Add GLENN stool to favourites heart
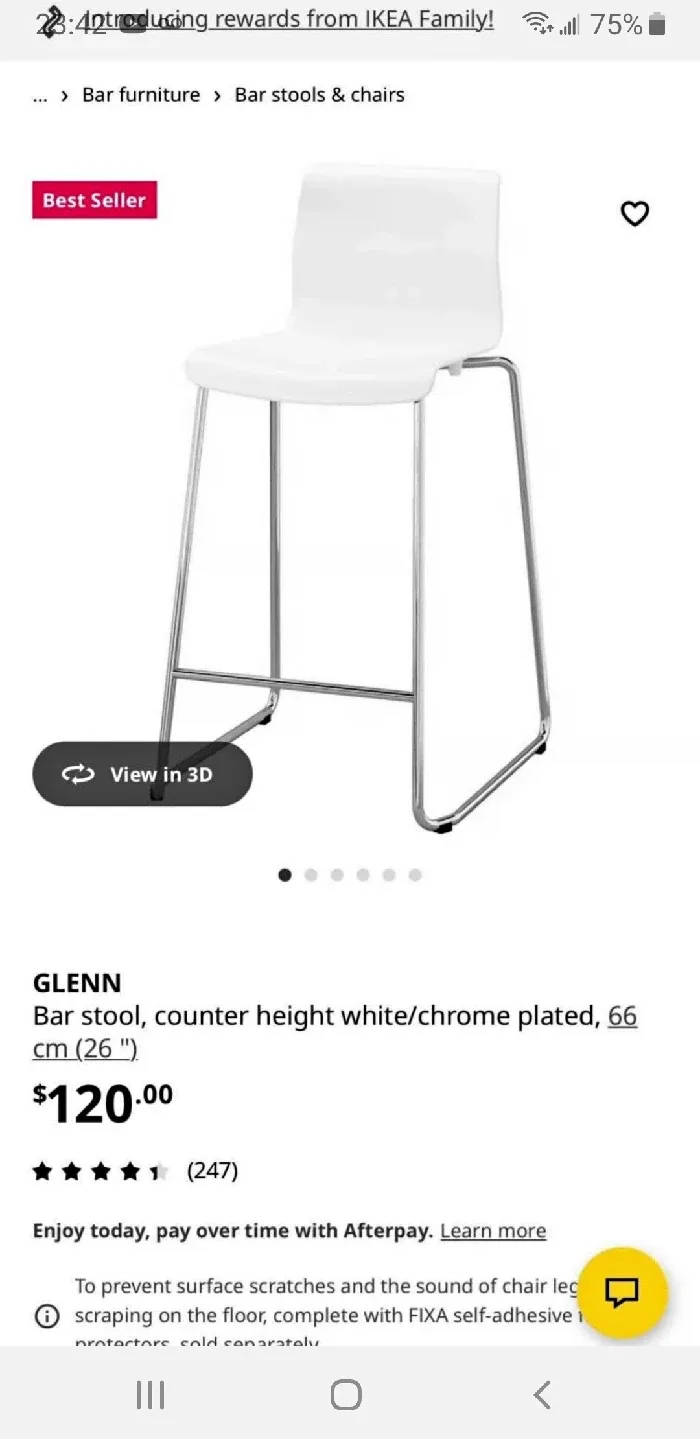 635,213
